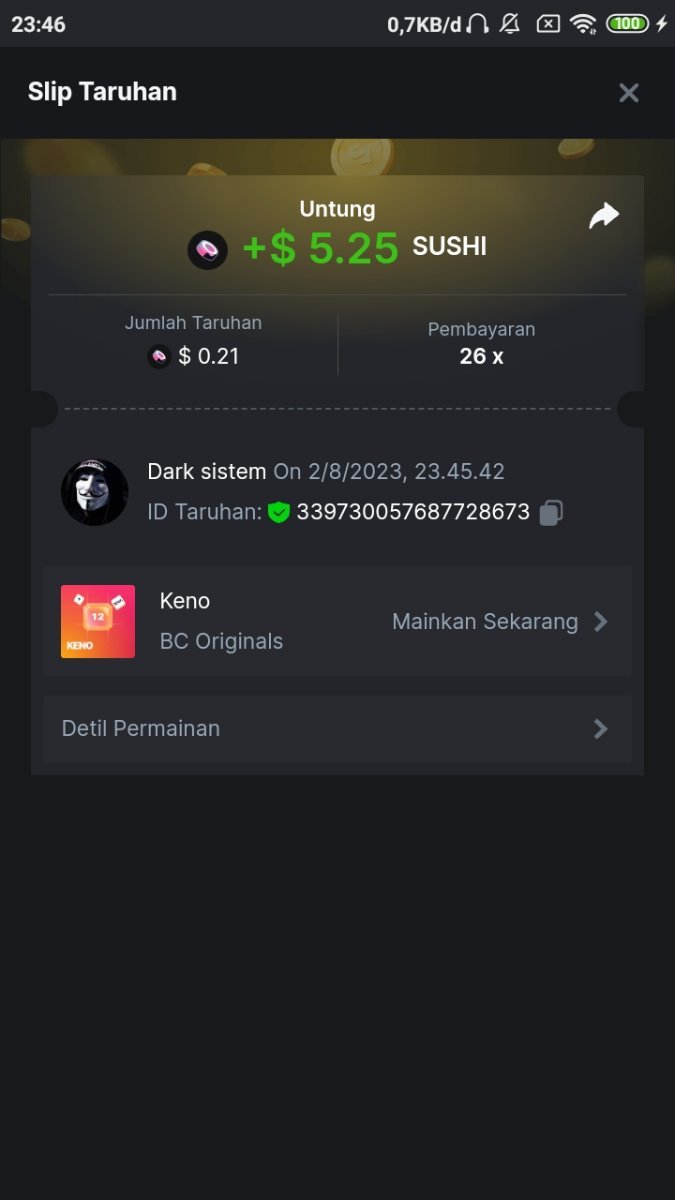Open Dark sistem's profile avatar
The image size is (675, 1200).
[95, 492]
